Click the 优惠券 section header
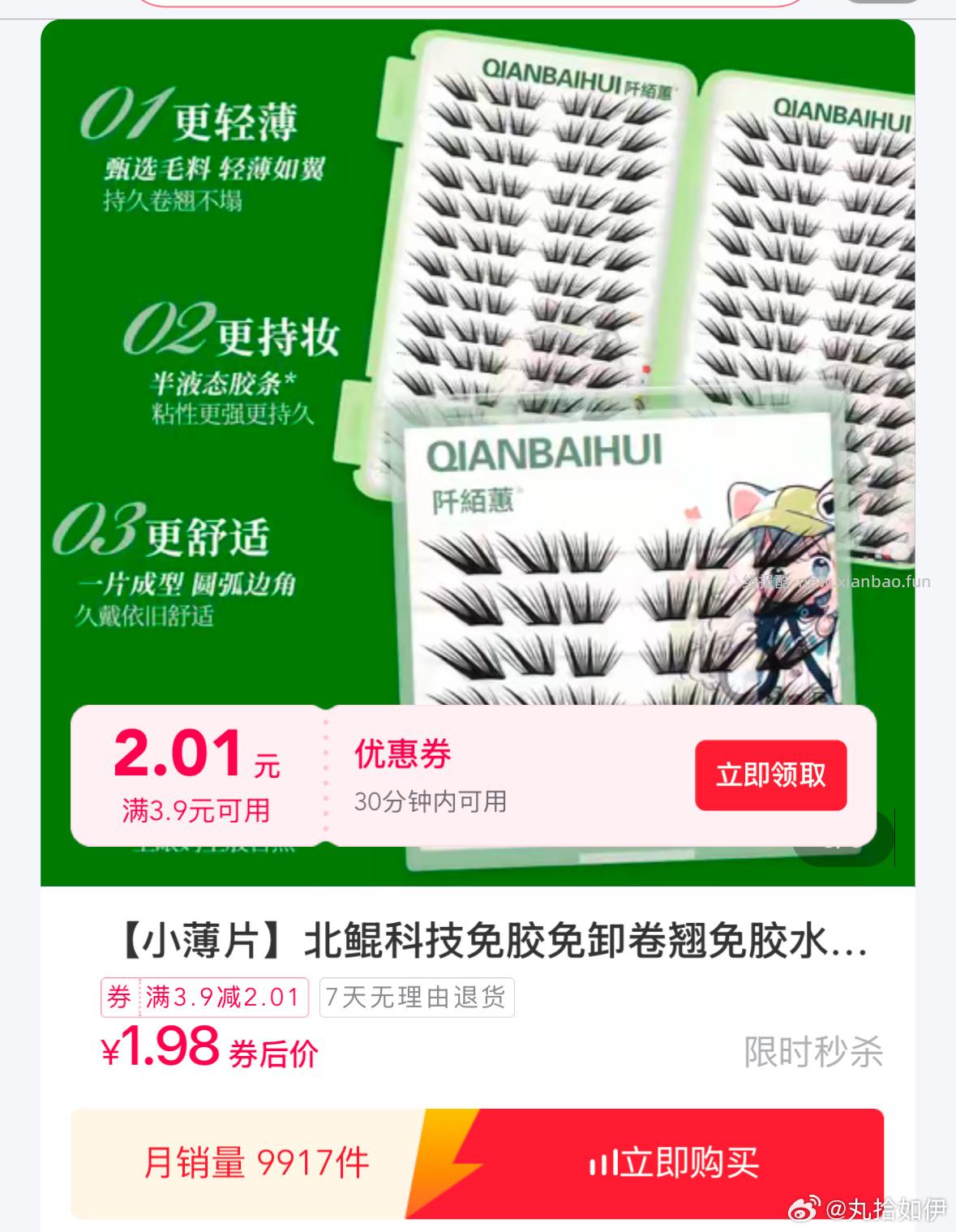Image resolution: width=956 pixels, height=1232 pixels. click(401, 753)
